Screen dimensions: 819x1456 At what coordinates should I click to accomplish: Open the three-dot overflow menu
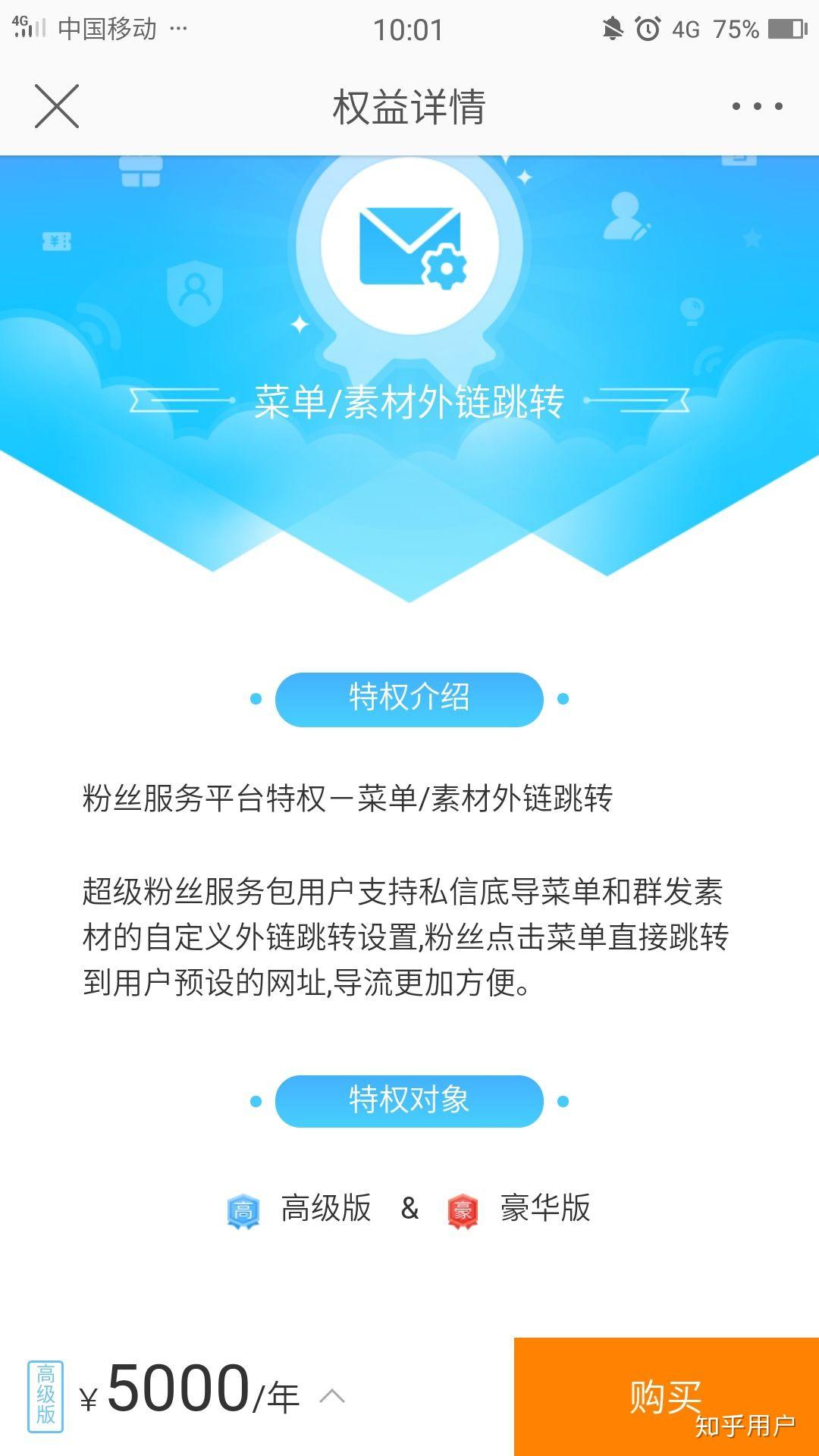coord(757,106)
